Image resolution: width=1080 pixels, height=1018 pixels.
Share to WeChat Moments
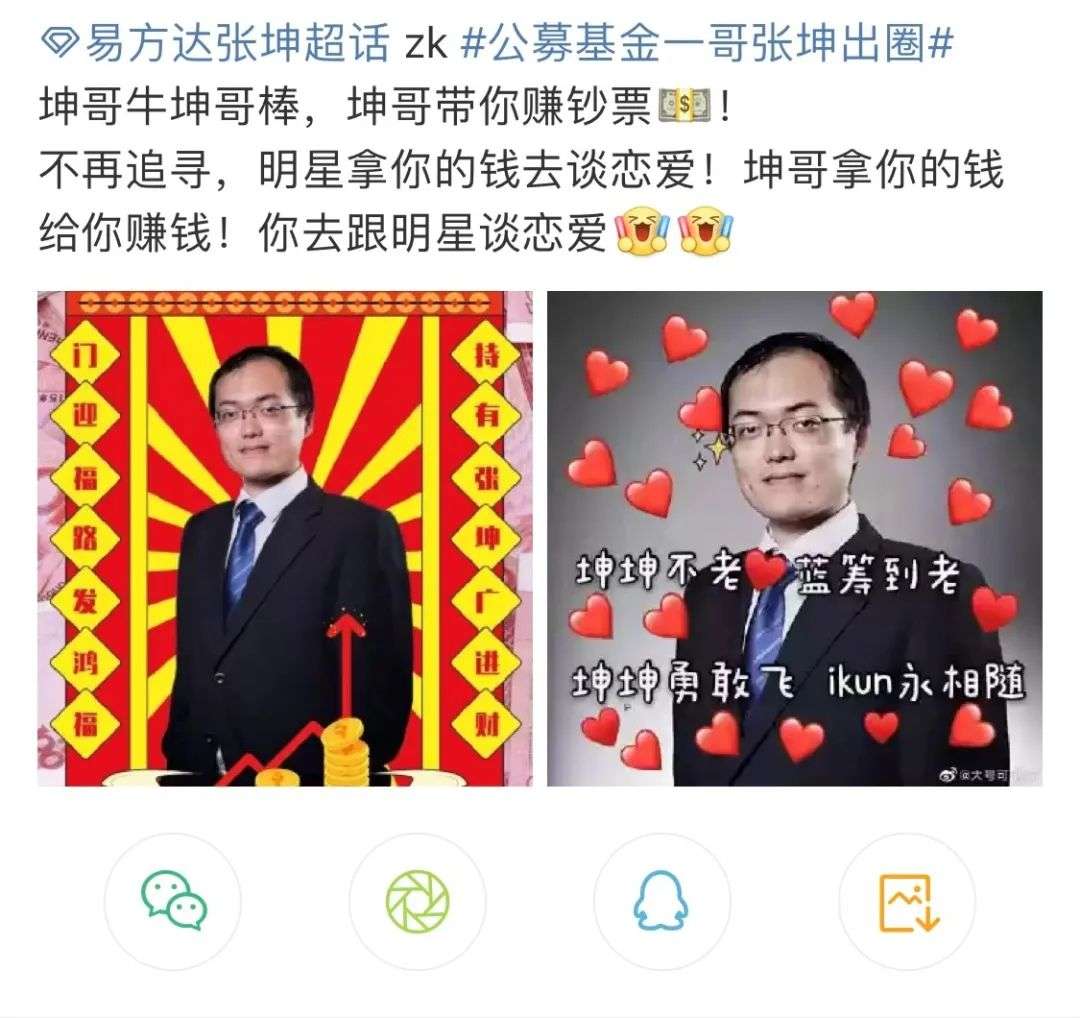click(418, 901)
